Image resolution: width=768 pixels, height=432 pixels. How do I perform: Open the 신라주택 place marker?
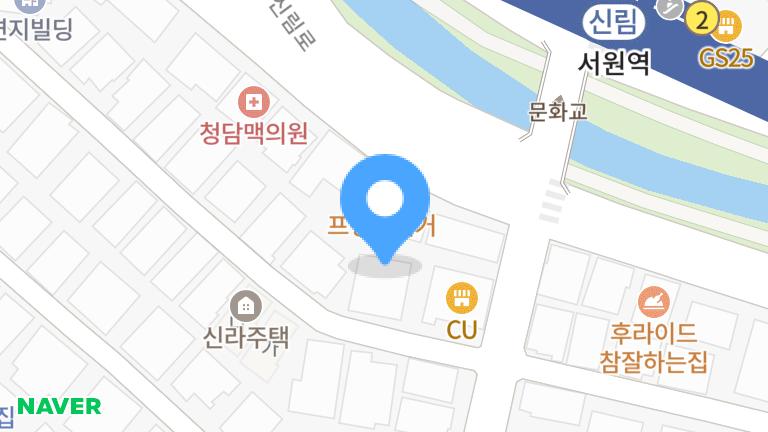pos(245,306)
